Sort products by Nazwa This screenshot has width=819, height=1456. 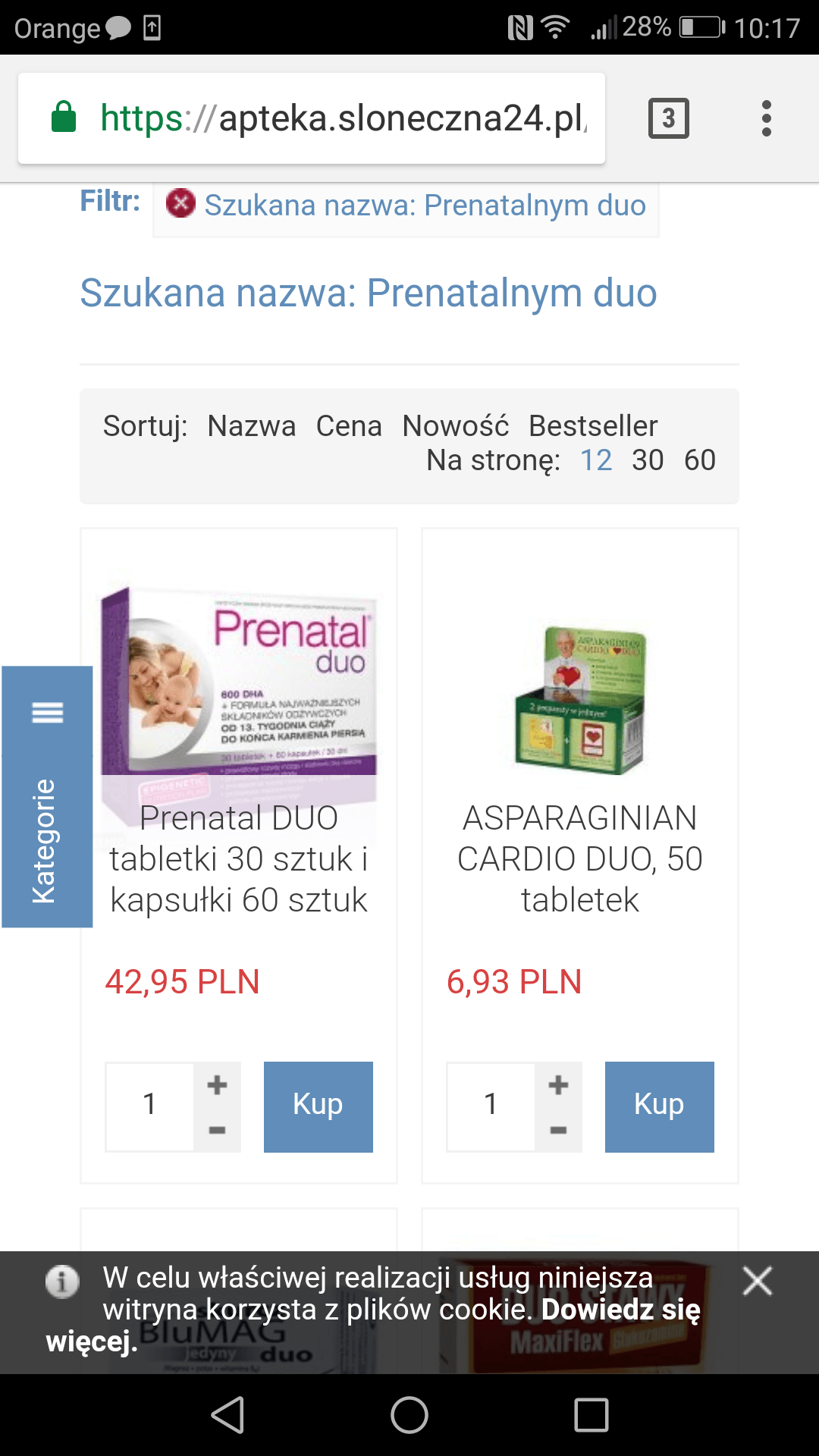(x=251, y=426)
